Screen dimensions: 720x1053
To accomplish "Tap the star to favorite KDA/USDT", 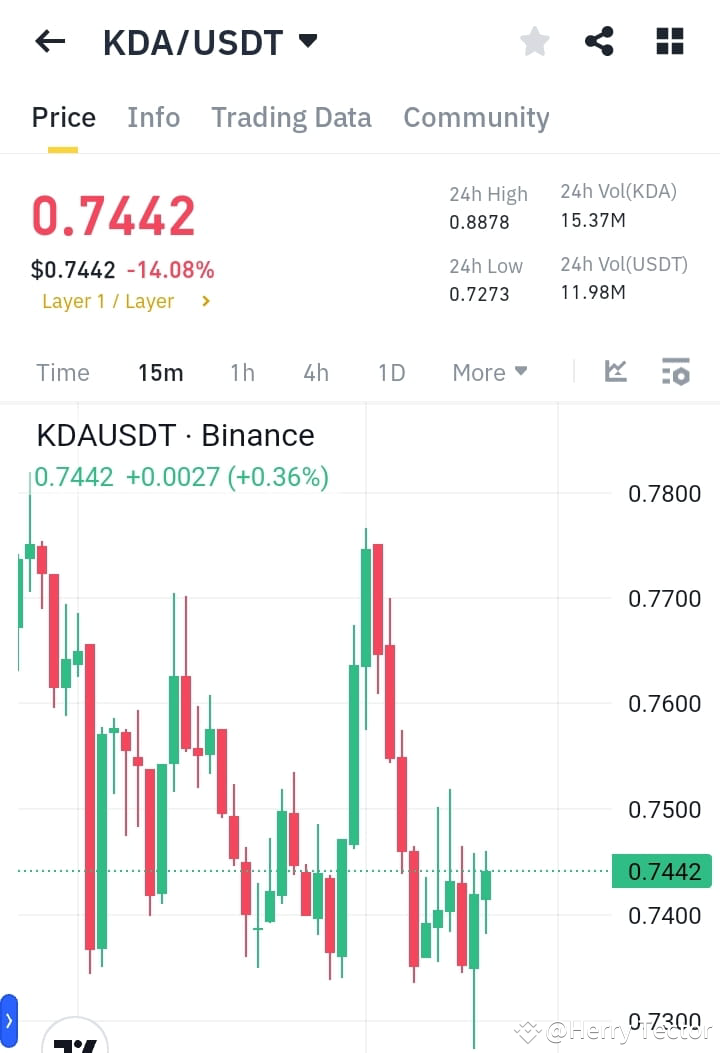I will (x=534, y=41).
